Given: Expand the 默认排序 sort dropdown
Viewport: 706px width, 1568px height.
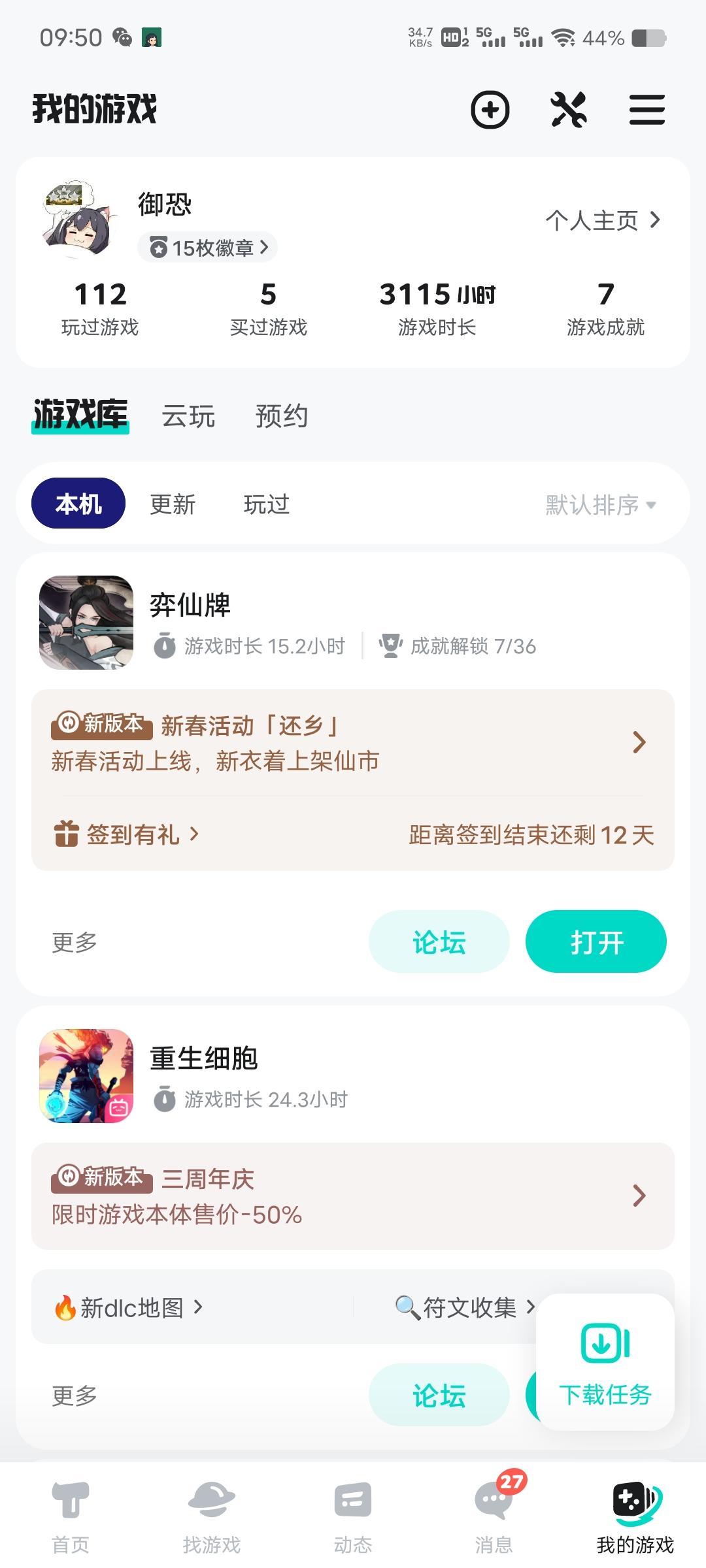Looking at the screenshot, I should tap(600, 504).
